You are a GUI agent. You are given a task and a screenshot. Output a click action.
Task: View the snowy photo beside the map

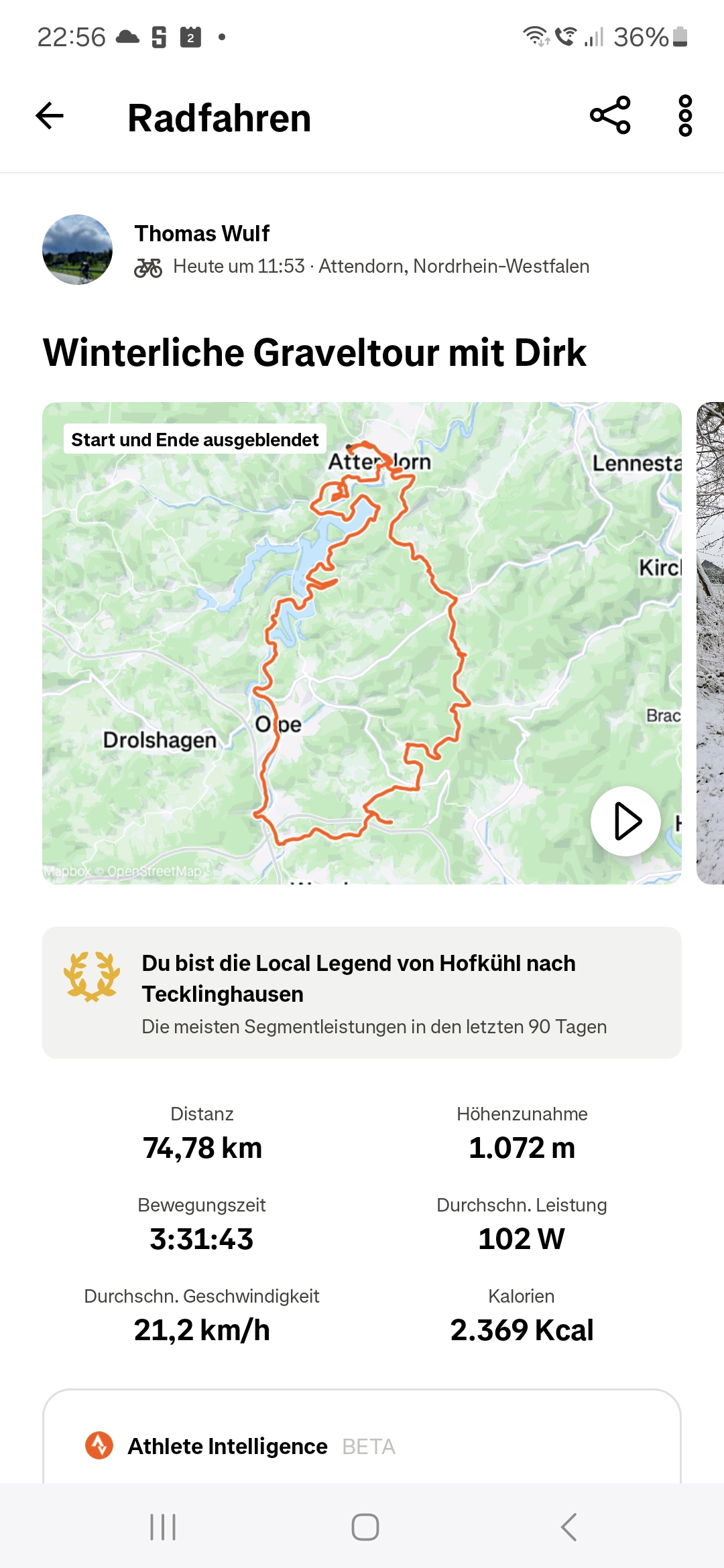click(711, 643)
